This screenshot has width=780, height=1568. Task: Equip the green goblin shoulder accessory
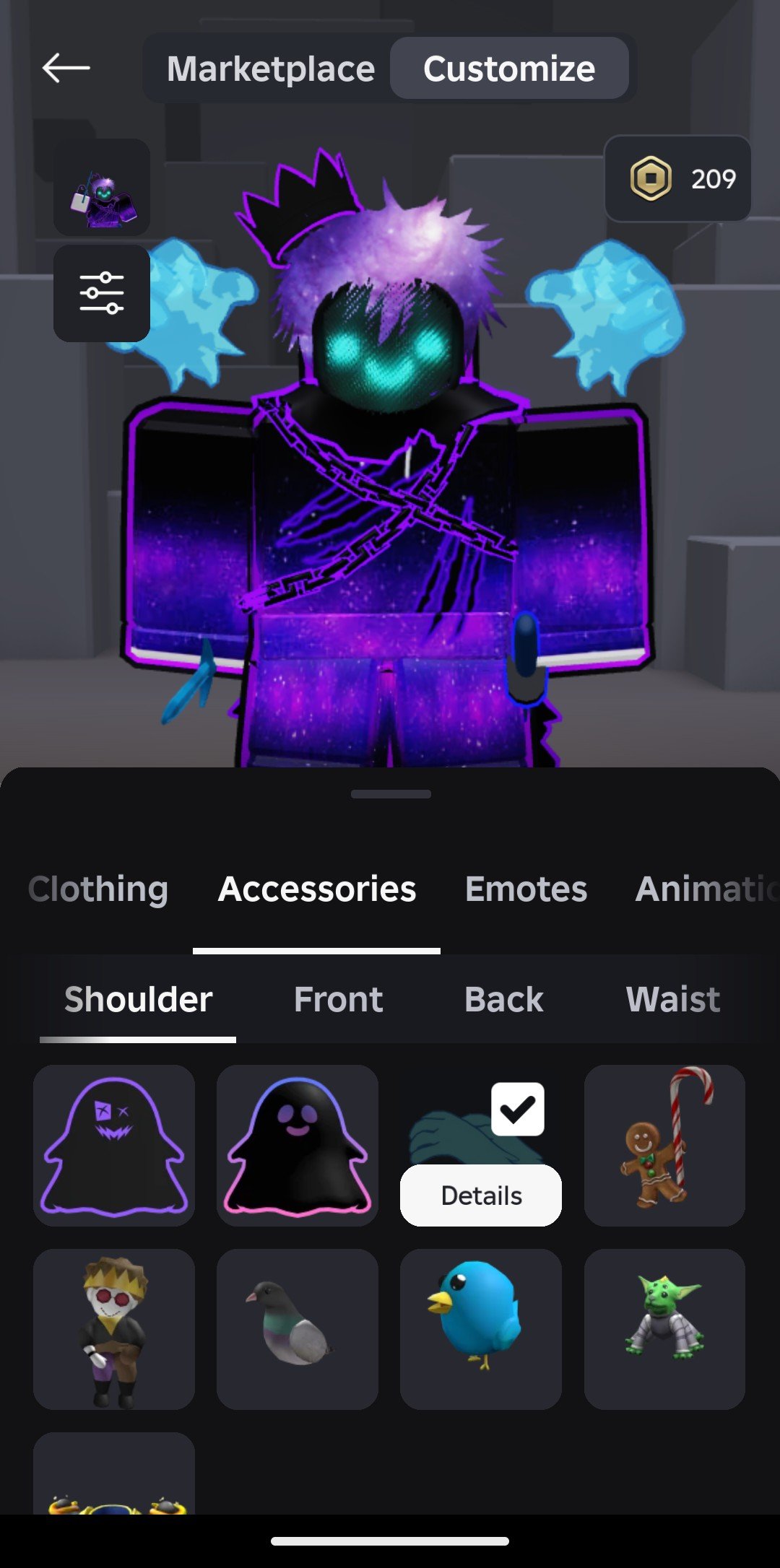tap(664, 1329)
